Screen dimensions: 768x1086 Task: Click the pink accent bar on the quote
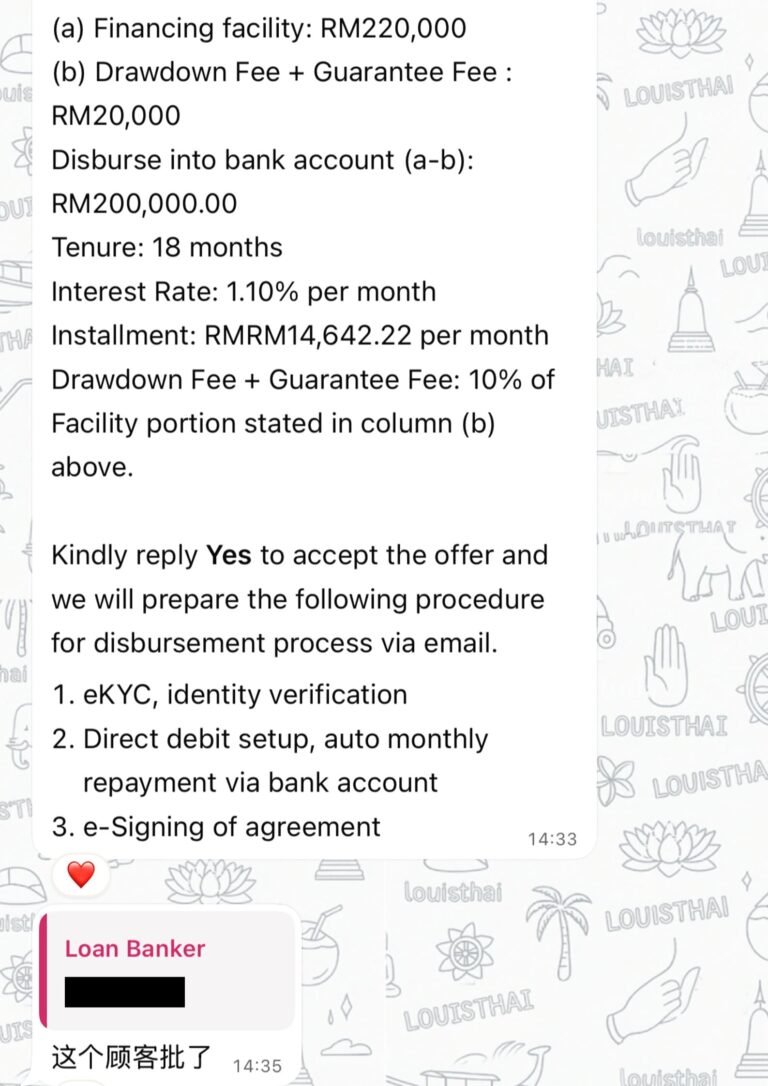pyautogui.click(x=47, y=970)
